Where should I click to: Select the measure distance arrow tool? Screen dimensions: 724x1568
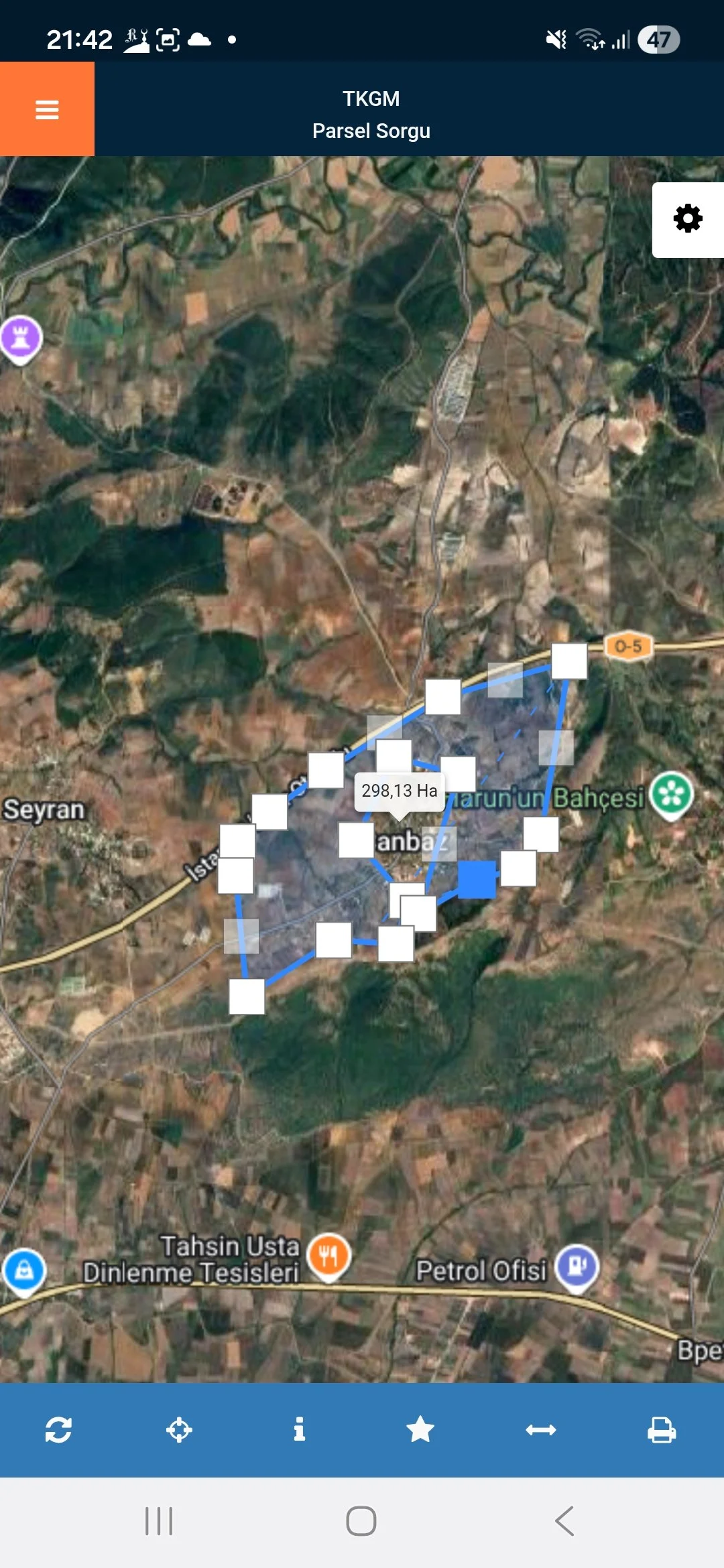pos(541,1429)
